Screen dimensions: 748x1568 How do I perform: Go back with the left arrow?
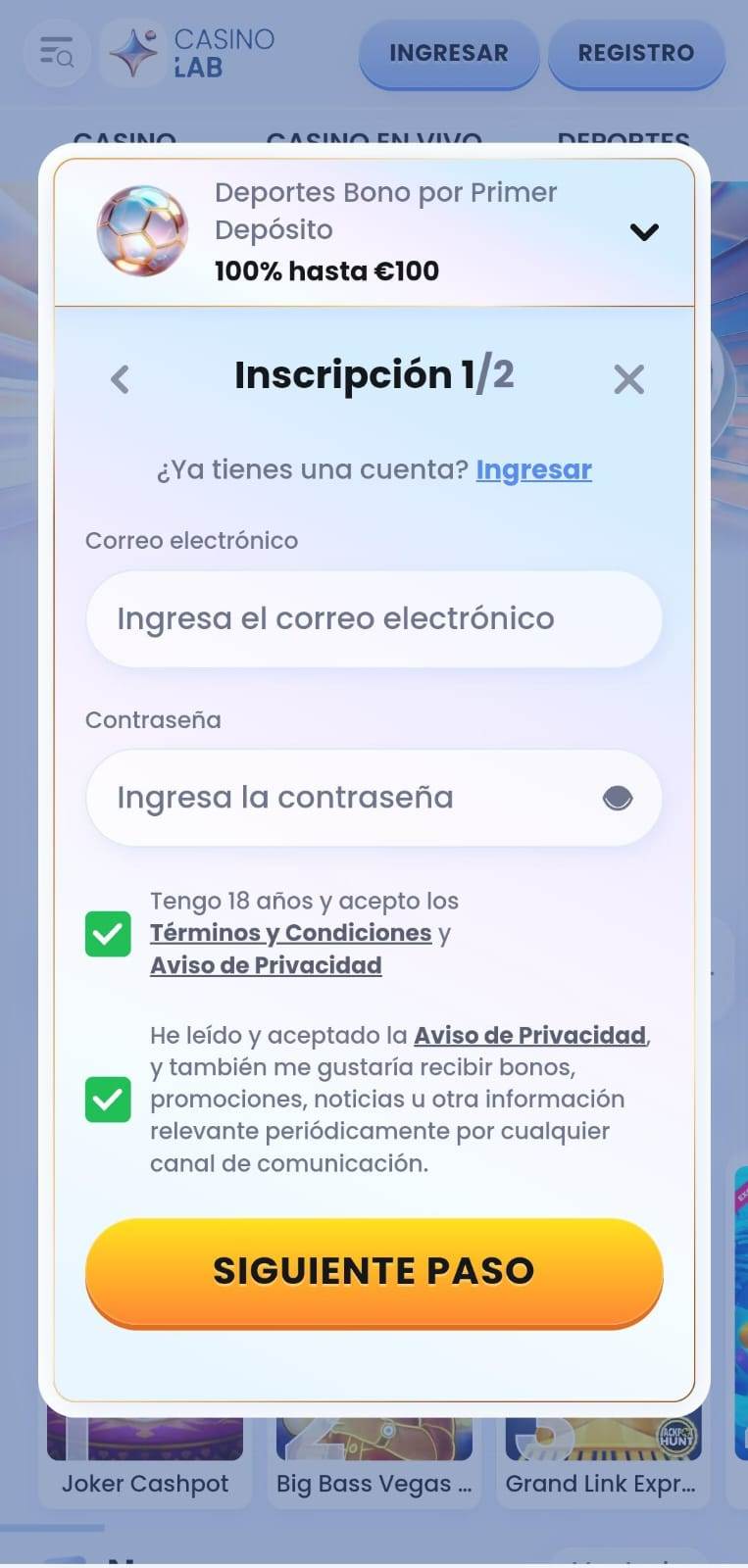pyautogui.click(x=120, y=379)
